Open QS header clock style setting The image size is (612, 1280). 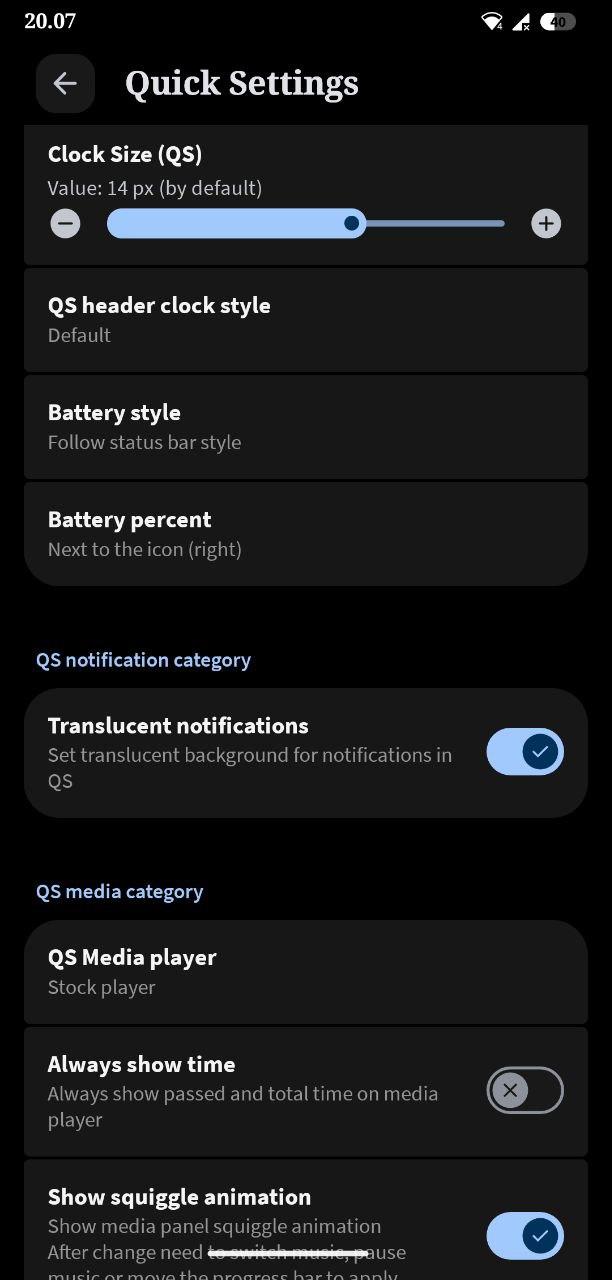[x=305, y=319]
